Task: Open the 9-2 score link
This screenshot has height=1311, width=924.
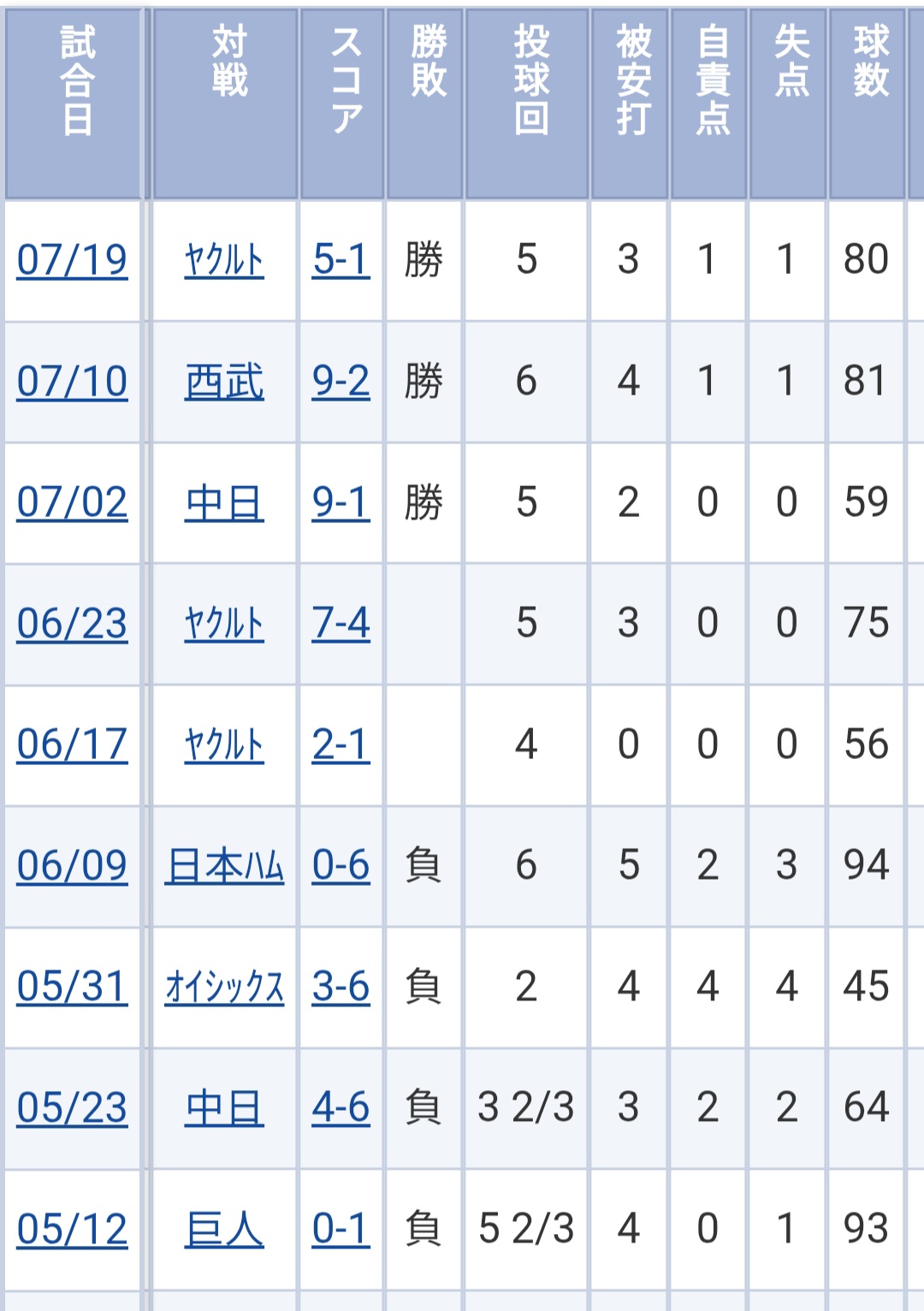Action: click(341, 382)
